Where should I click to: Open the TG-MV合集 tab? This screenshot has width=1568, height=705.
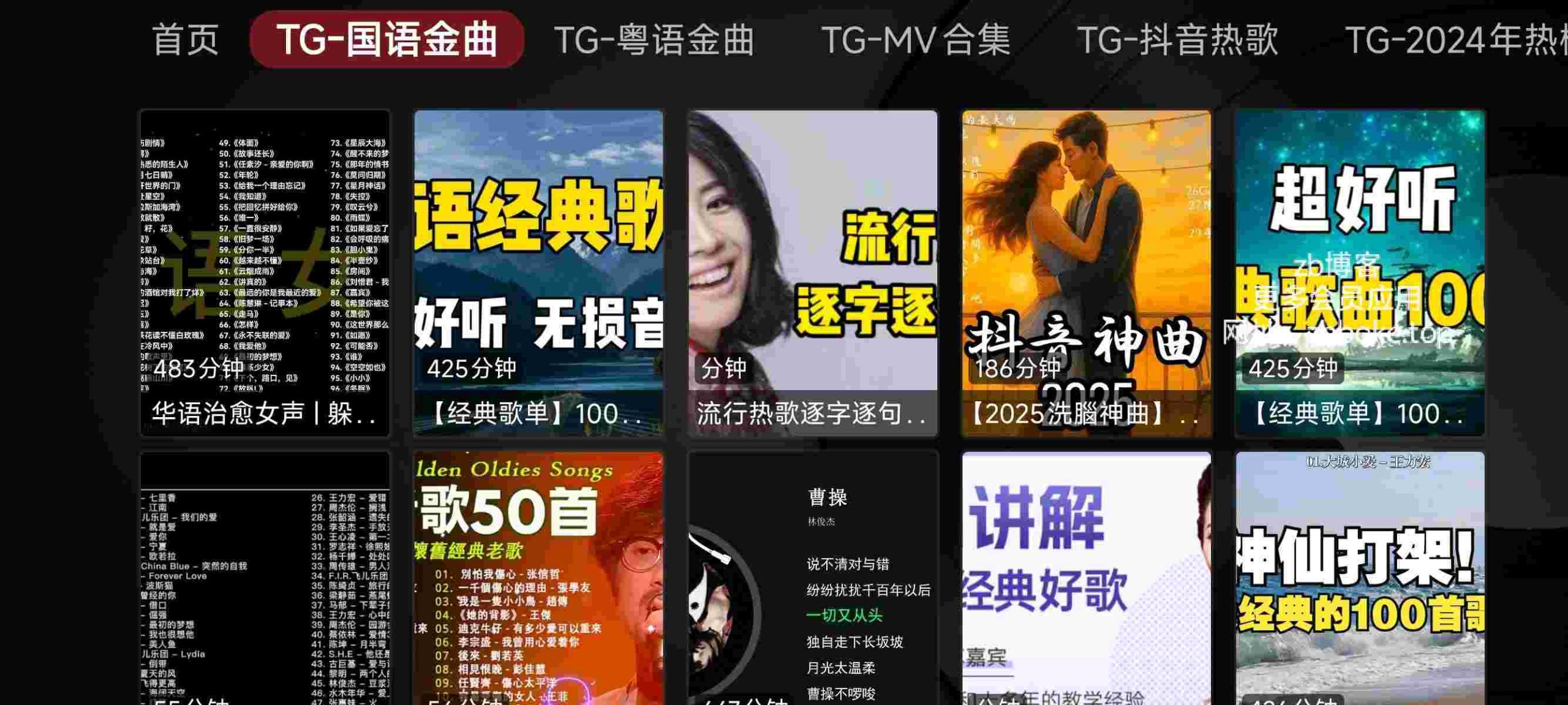915,40
